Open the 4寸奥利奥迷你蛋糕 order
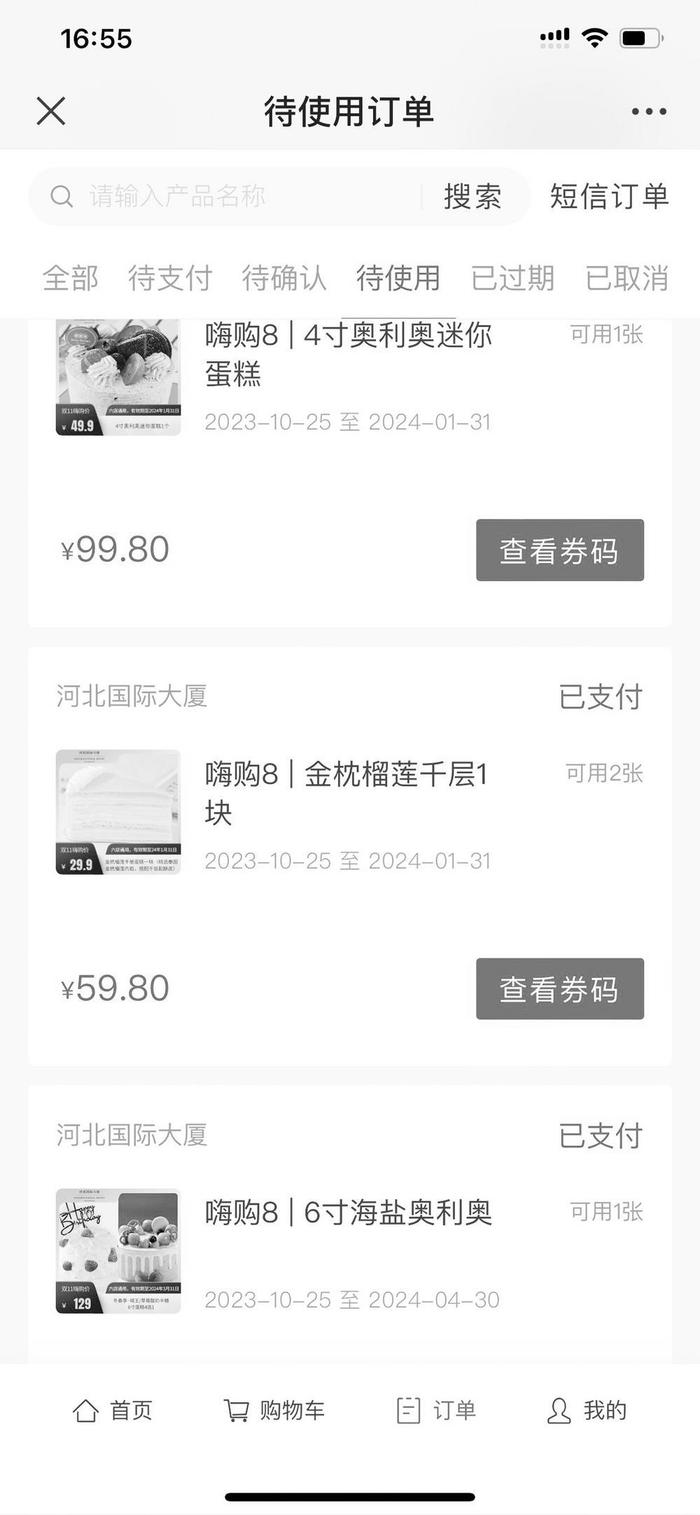The height and width of the screenshot is (1515, 700). click(348, 354)
